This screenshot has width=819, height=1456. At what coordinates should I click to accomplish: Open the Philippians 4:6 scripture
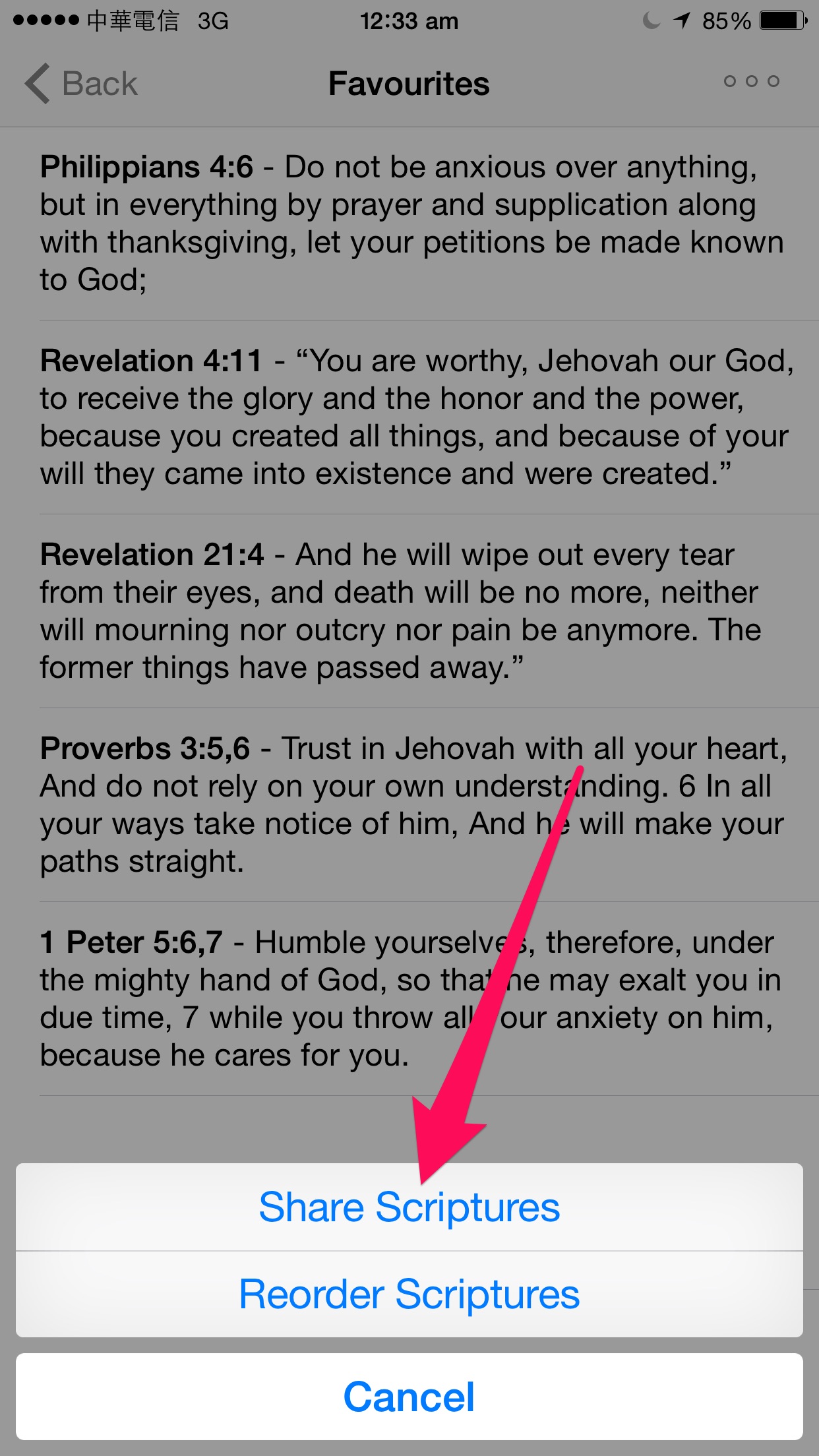409,223
